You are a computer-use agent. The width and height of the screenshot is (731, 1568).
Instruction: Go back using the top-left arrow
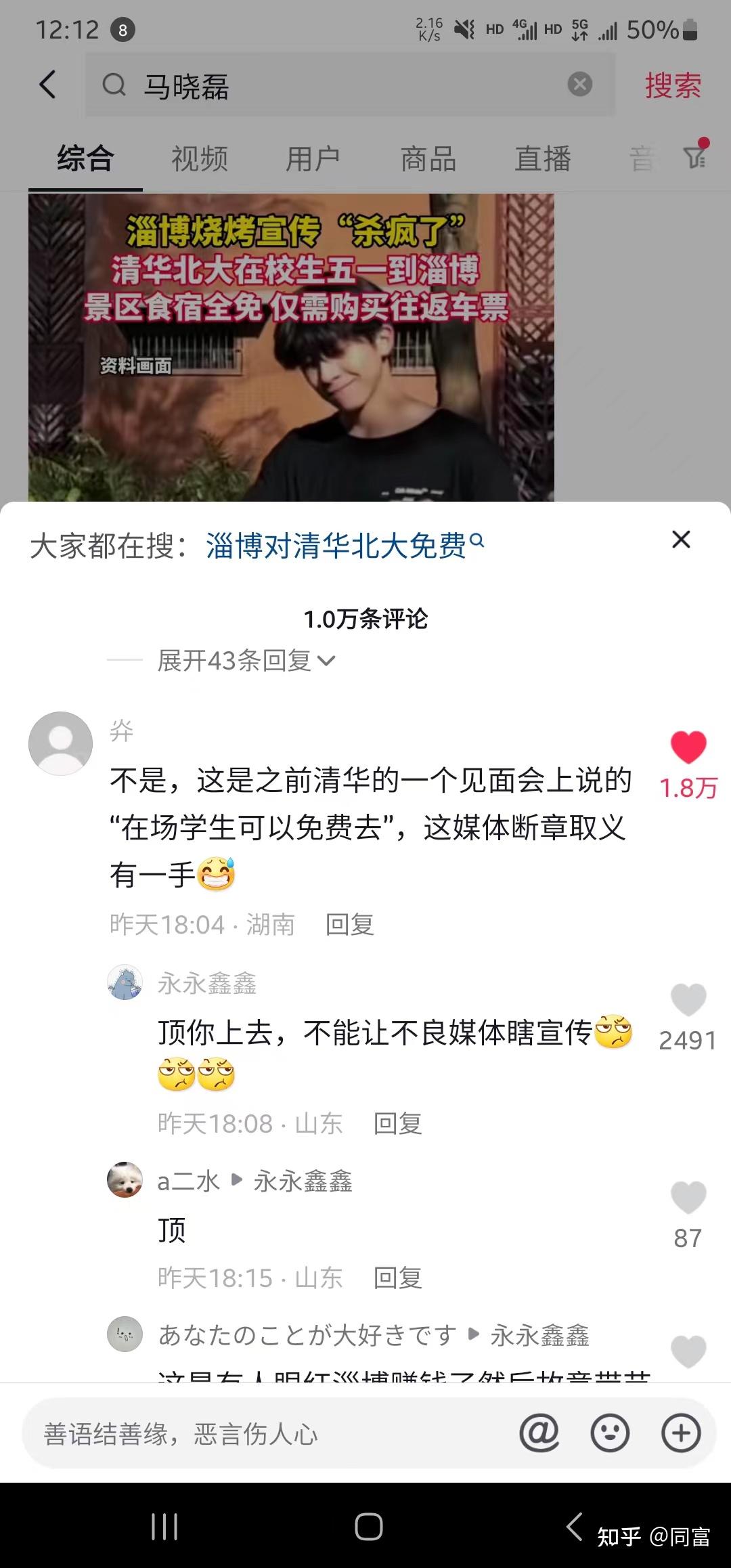48,85
